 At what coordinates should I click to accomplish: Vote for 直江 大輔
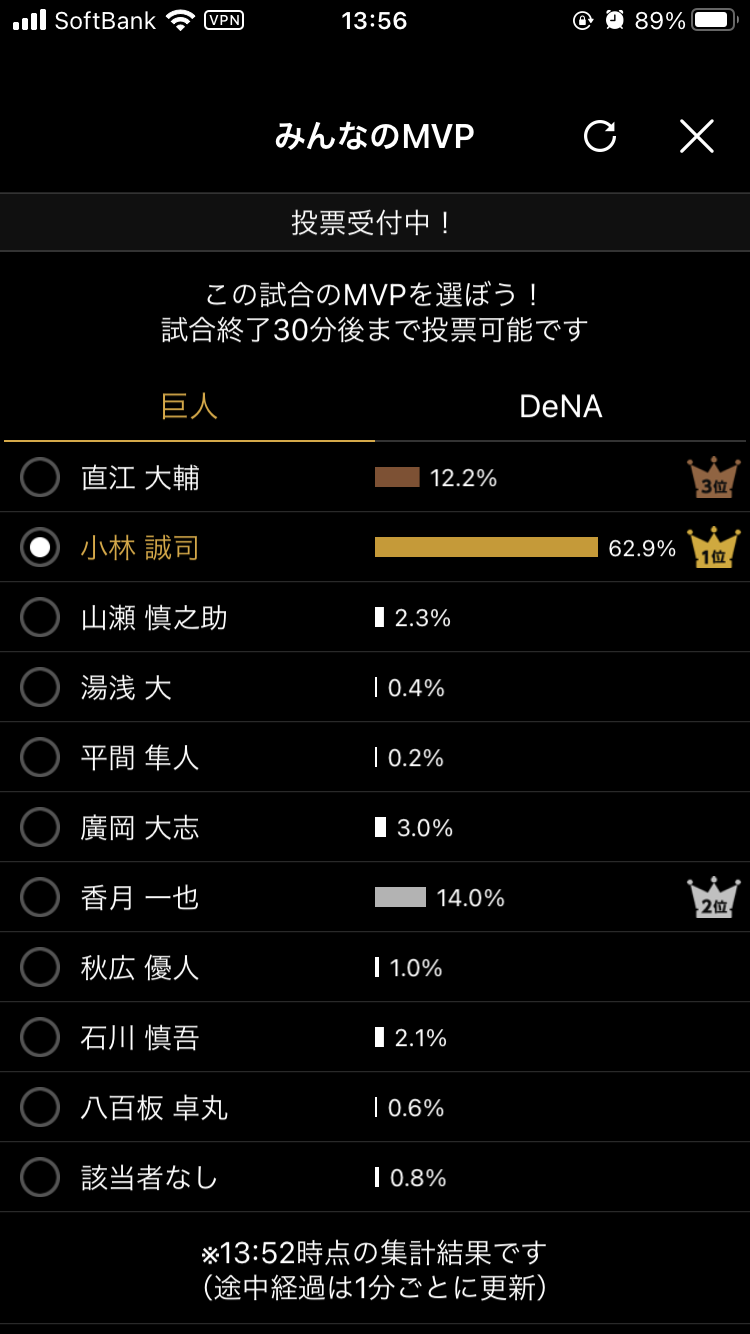tap(40, 478)
